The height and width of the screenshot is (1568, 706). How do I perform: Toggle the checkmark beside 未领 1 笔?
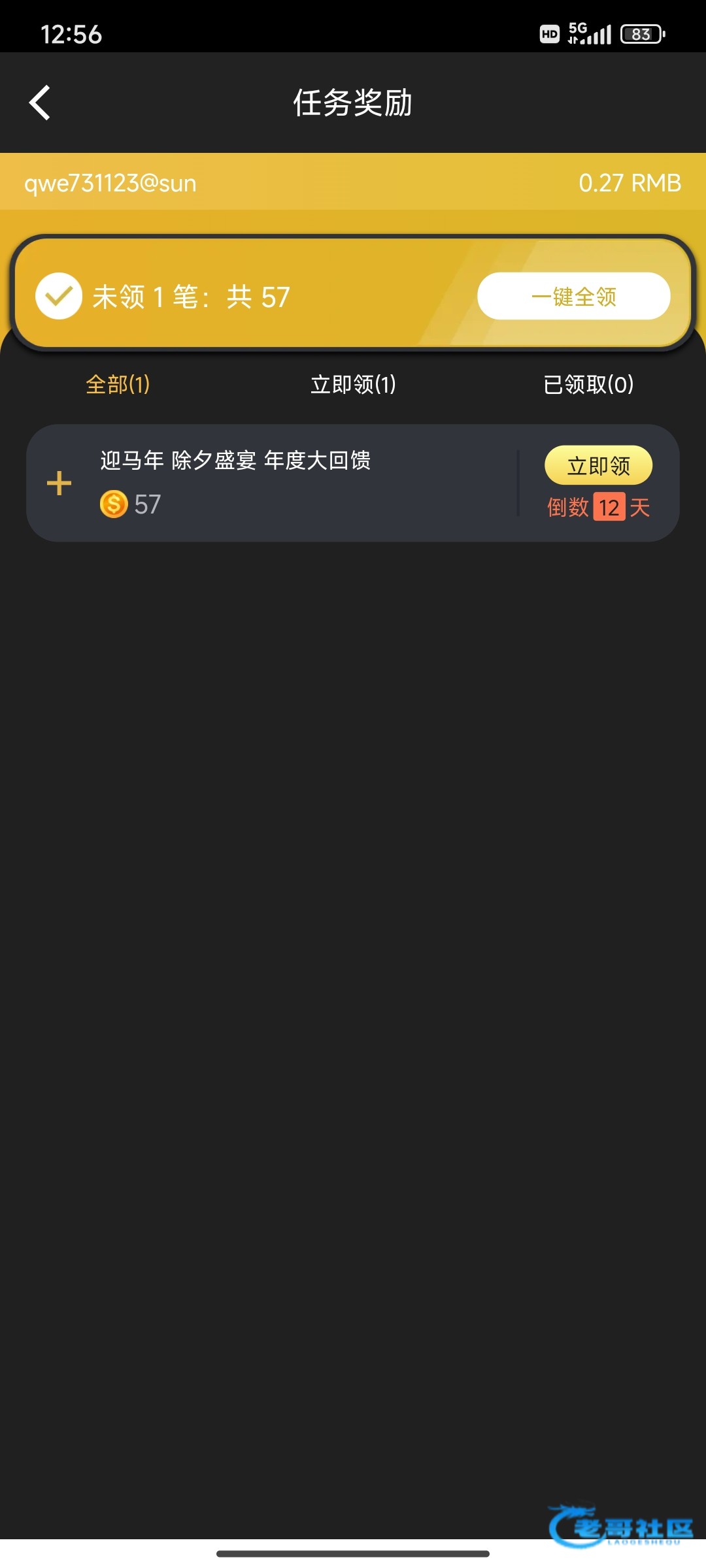(x=59, y=297)
